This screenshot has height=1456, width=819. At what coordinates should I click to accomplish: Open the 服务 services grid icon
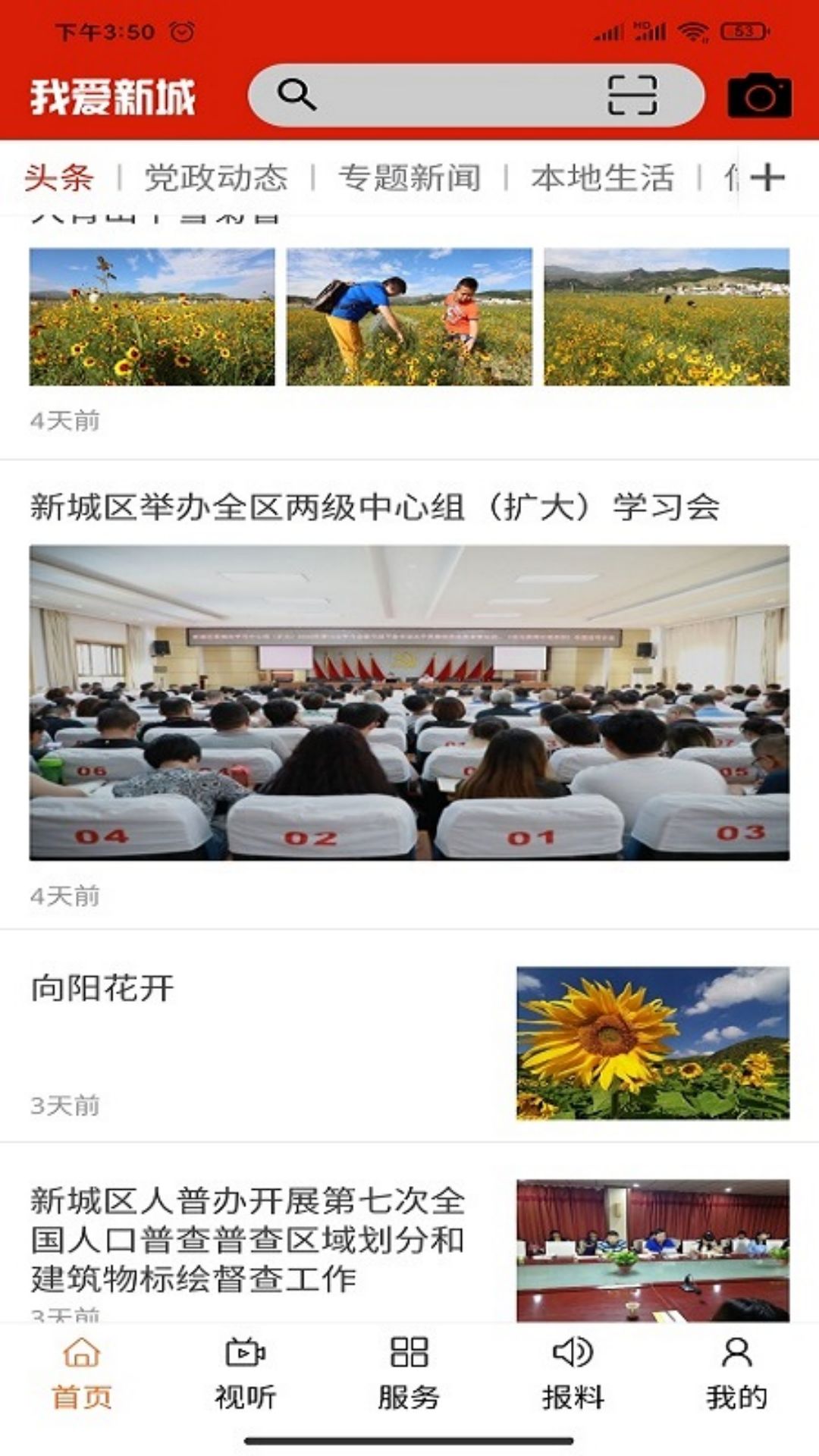coord(409,1367)
